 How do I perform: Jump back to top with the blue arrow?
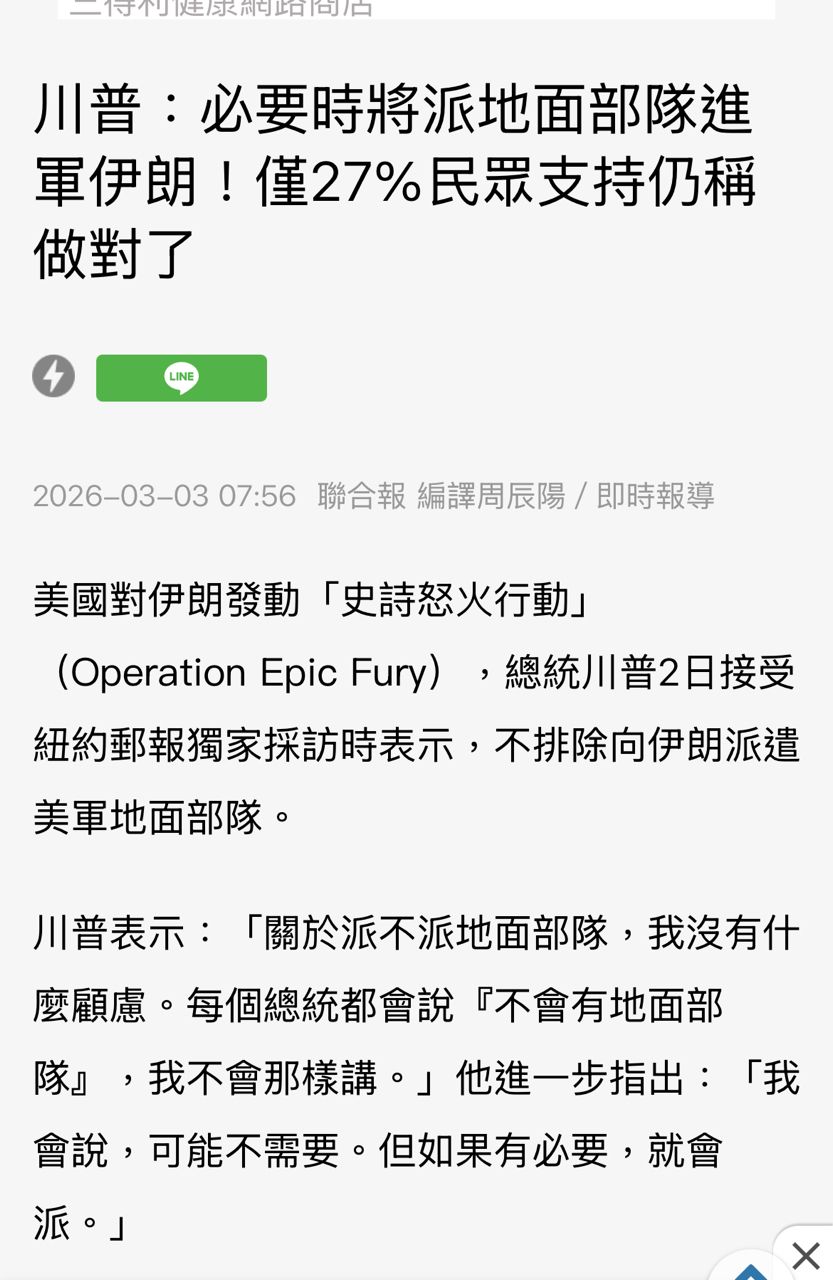point(752,1271)
